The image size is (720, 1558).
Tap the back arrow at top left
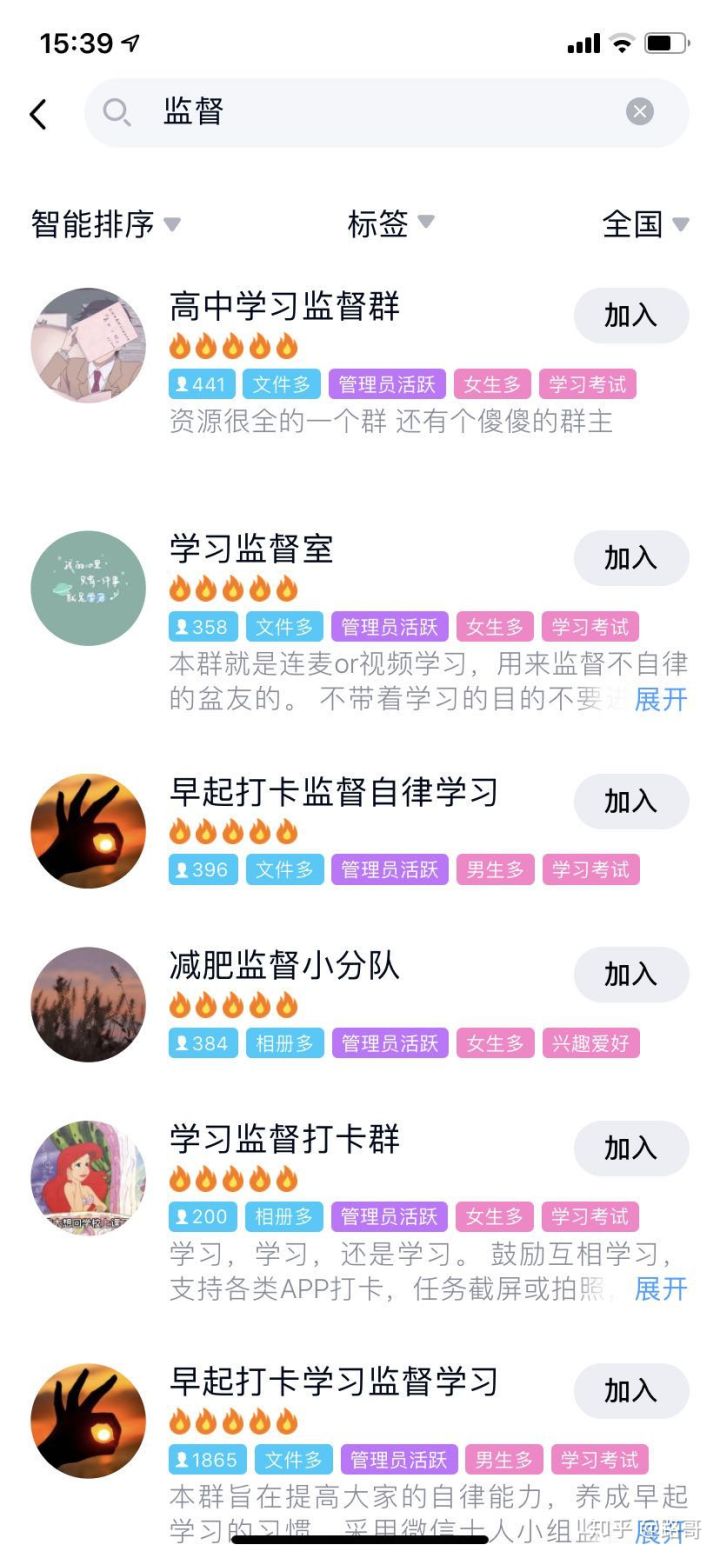coord(38,113)
